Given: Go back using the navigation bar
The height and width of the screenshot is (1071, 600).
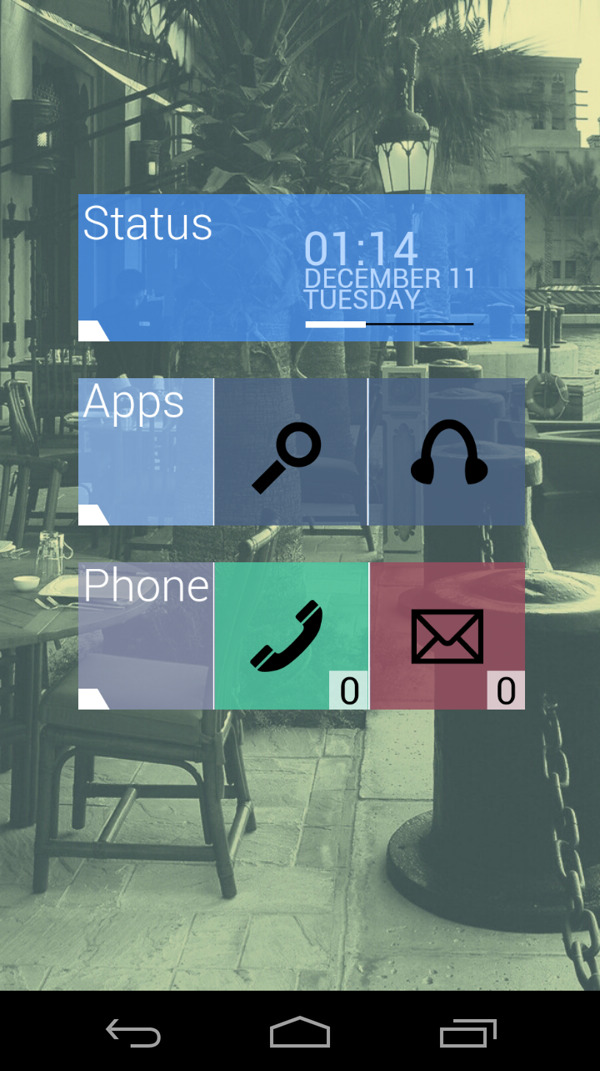Looking at the screenshot, I should [x=133, y=1032].
